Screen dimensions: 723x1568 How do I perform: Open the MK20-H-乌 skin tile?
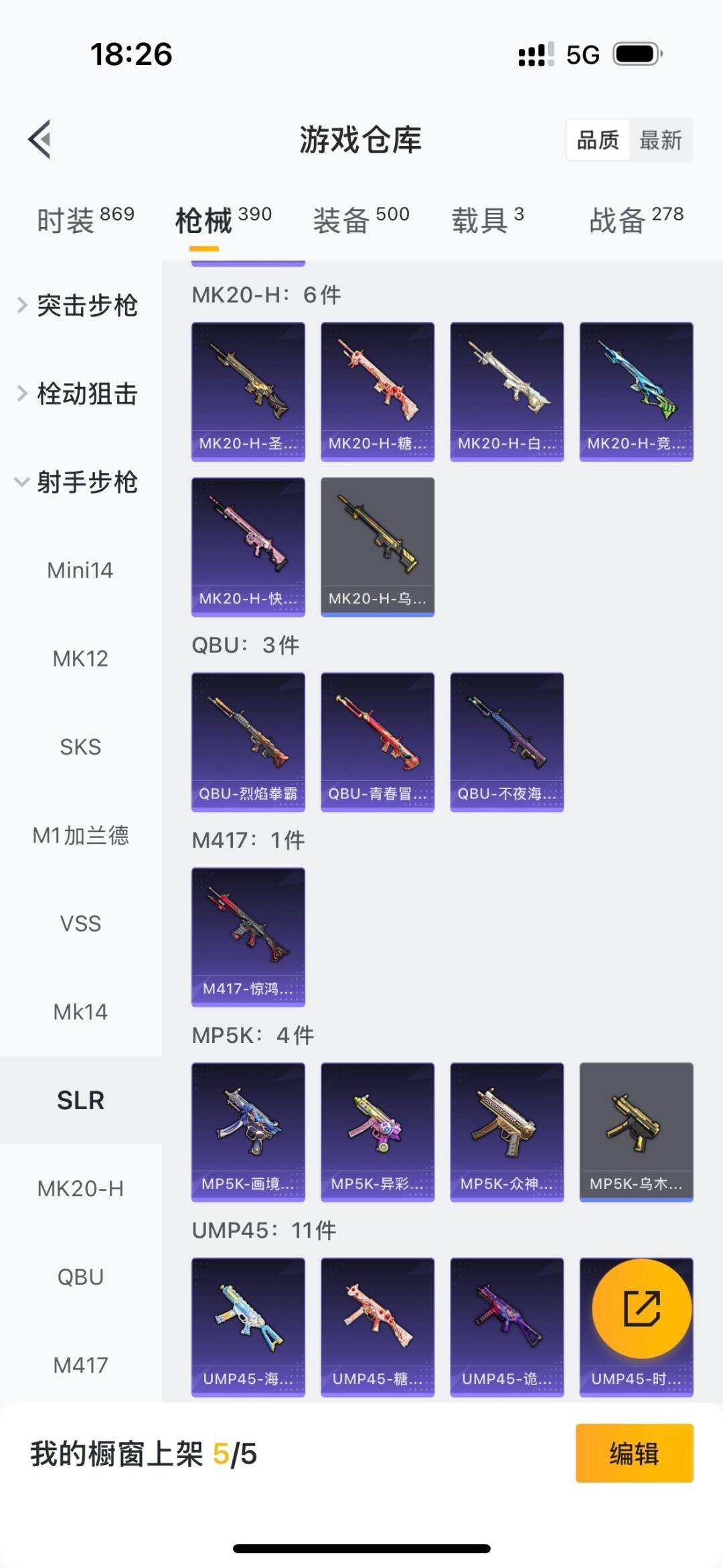378,546
